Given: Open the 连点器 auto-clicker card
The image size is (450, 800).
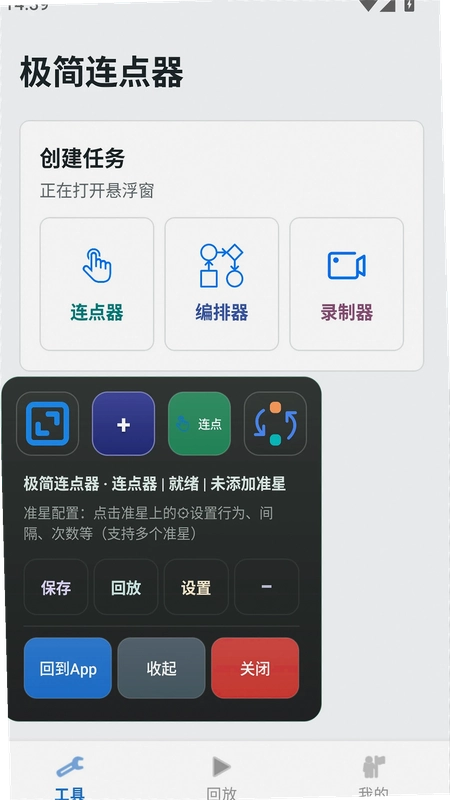Looking at the screenshot, I should [x=97, y=284].
